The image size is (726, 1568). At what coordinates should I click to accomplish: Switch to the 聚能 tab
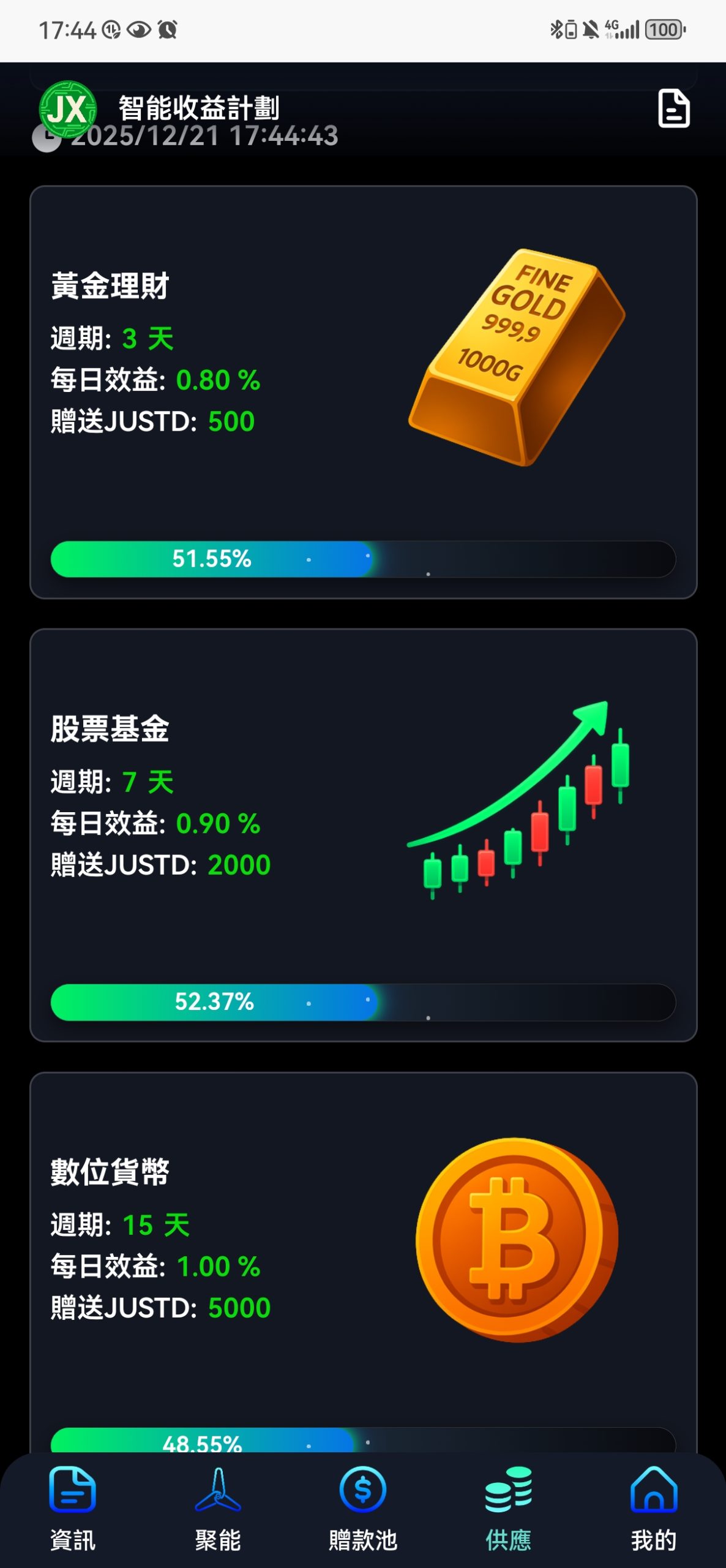218,1508
